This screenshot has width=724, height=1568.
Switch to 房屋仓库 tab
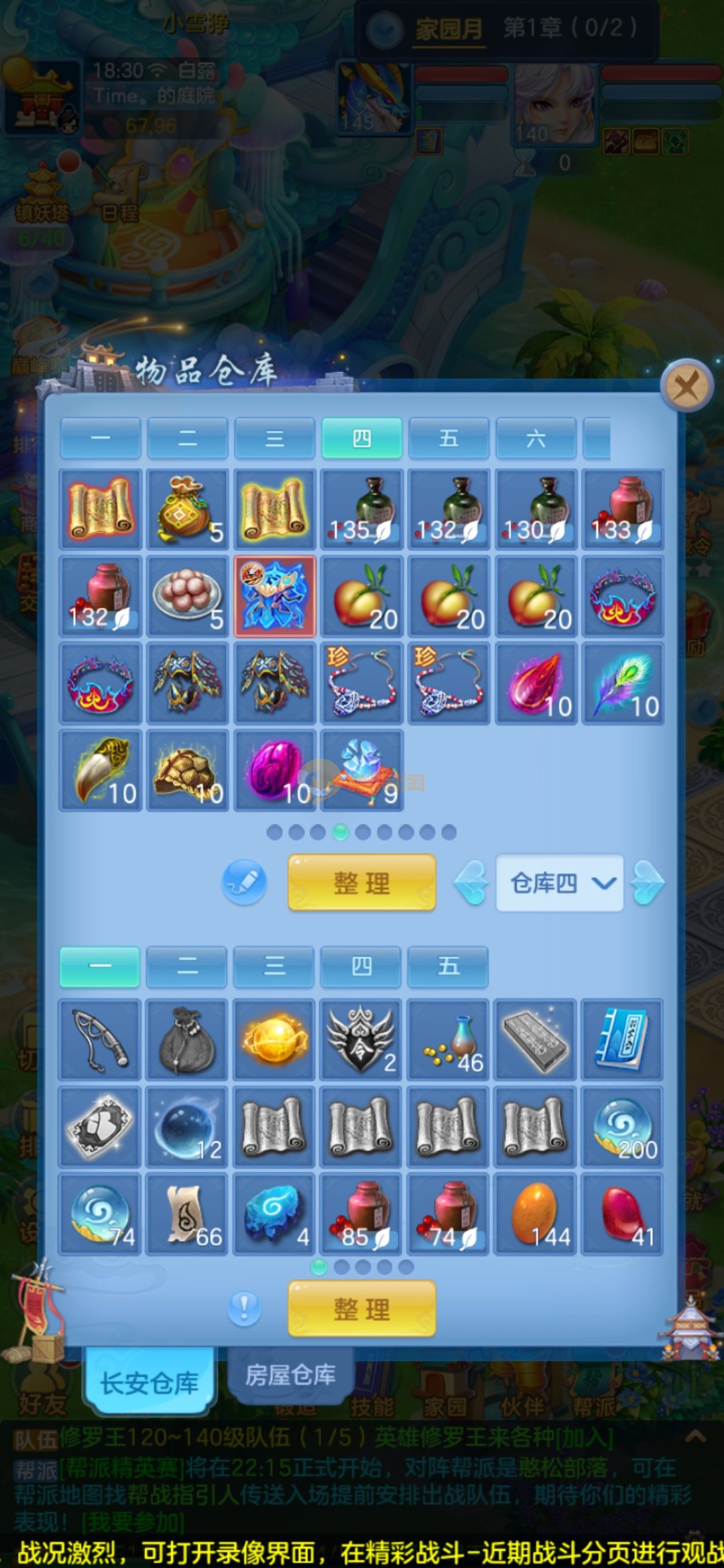(x=290, y=1375)
